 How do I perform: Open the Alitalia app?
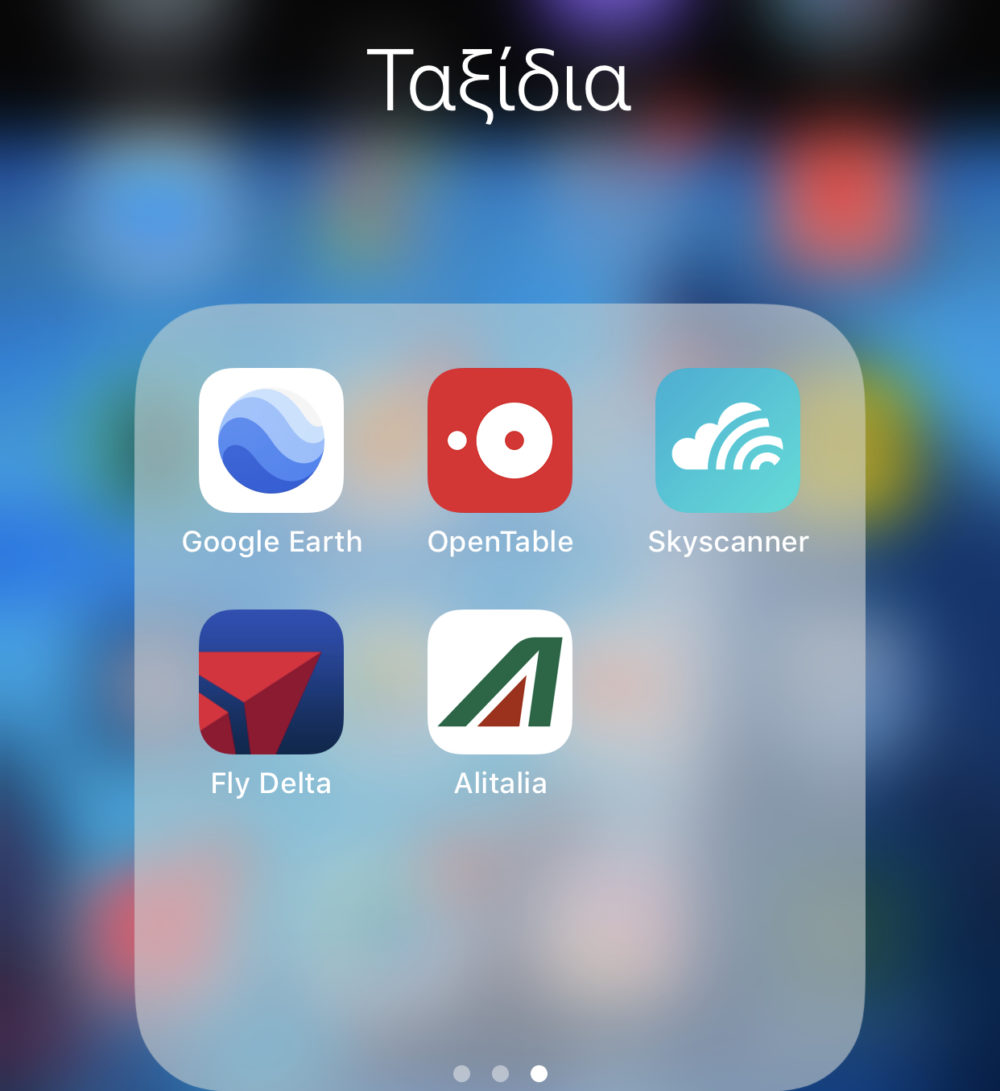tap(499, 681)
